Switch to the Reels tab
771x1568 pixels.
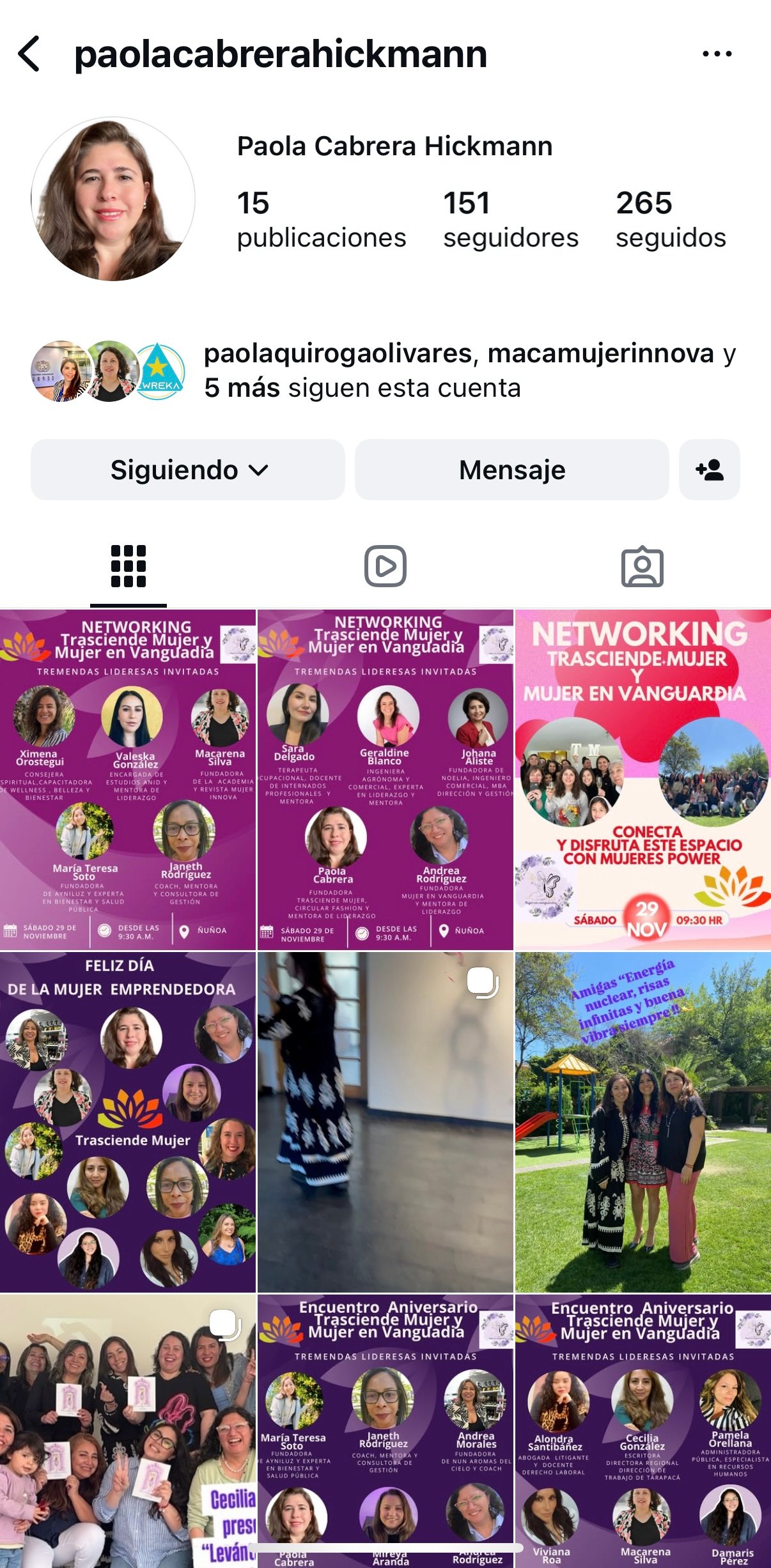[x=385, y=566]
